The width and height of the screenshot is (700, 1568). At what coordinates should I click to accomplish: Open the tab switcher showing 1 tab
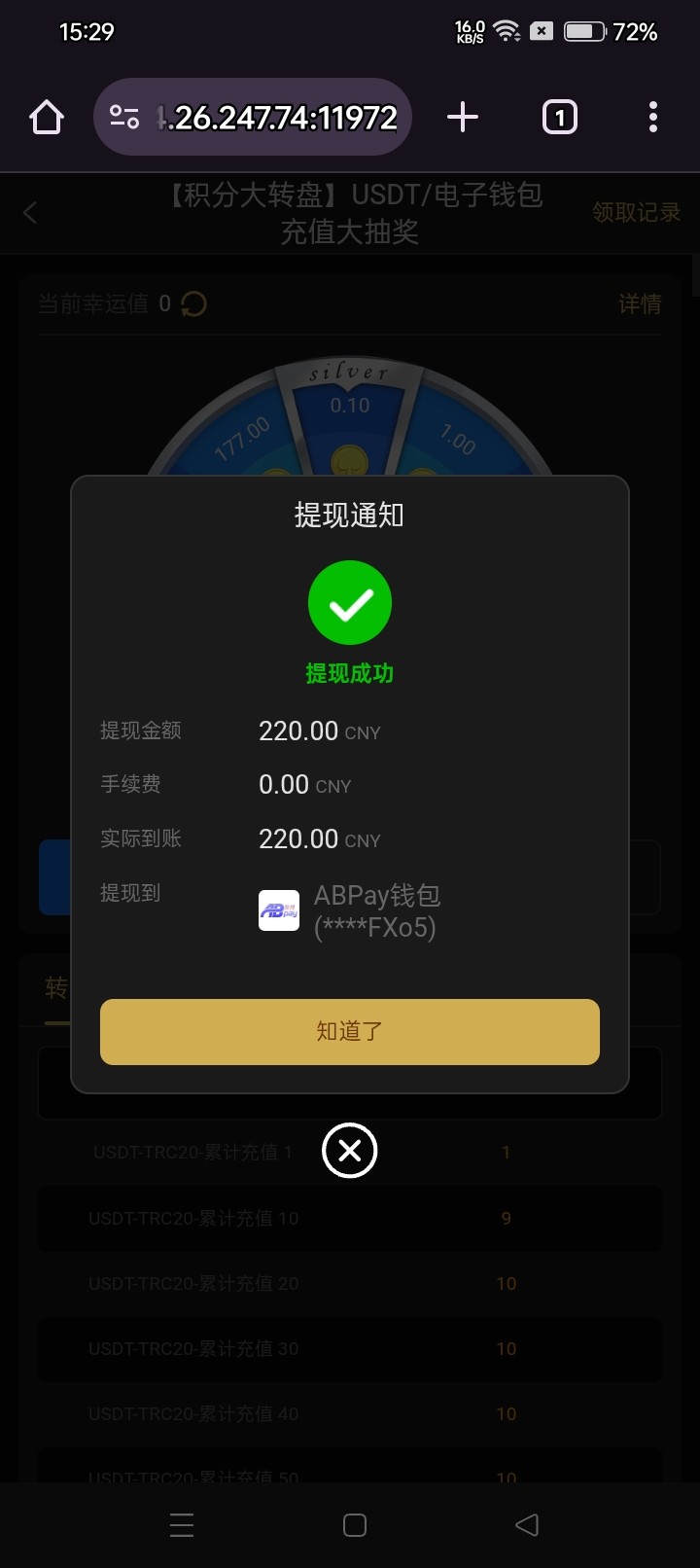[x=559, y=116]
